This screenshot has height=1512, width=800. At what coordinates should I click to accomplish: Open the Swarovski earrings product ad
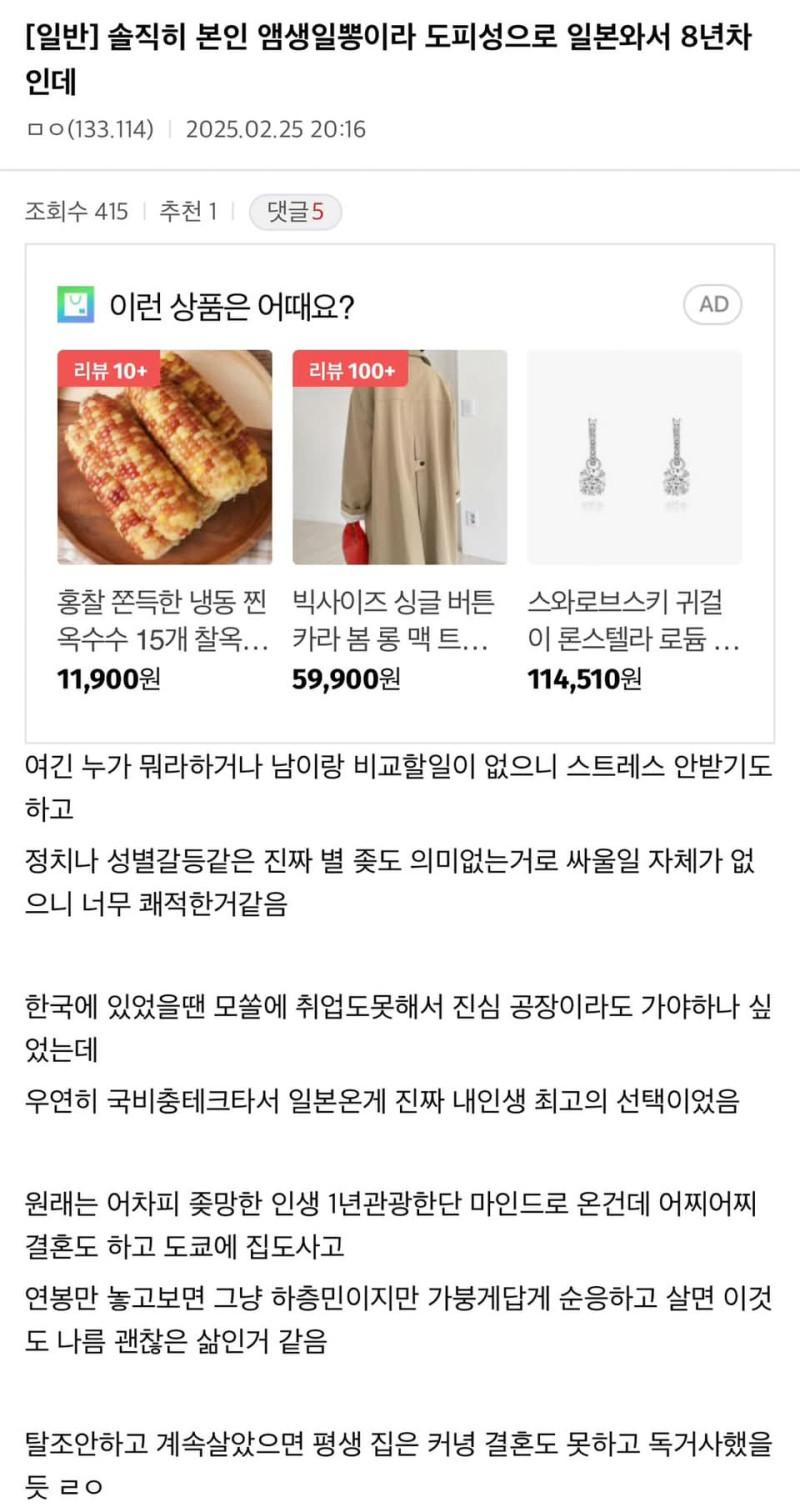(x=634, y=458)
